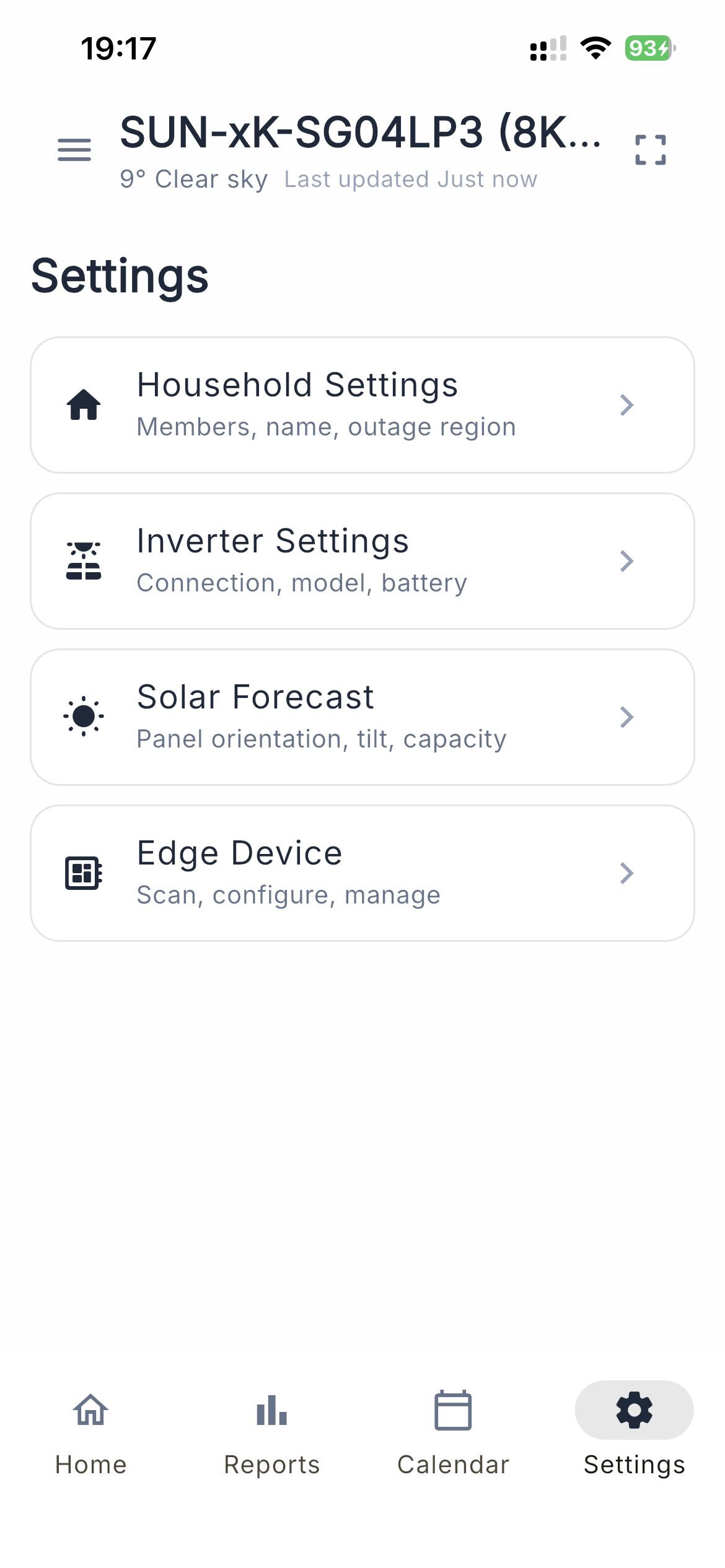
Task: Tap the Edge Device chip icon
Action: [x=83, y=873]
